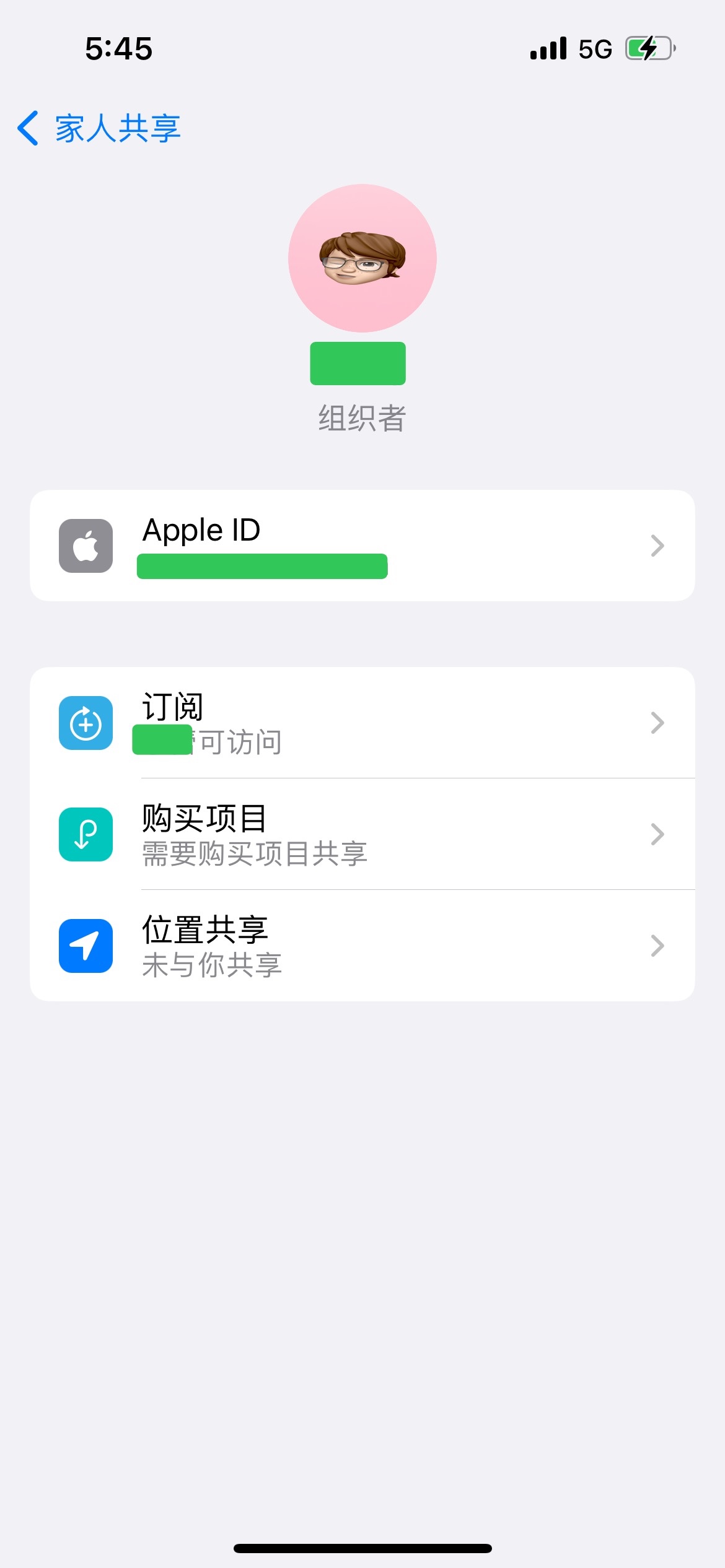This screenshot has width=725, height=1568.
Task: Open 订阅 subscriptions settings
Action: click(362, 723)
